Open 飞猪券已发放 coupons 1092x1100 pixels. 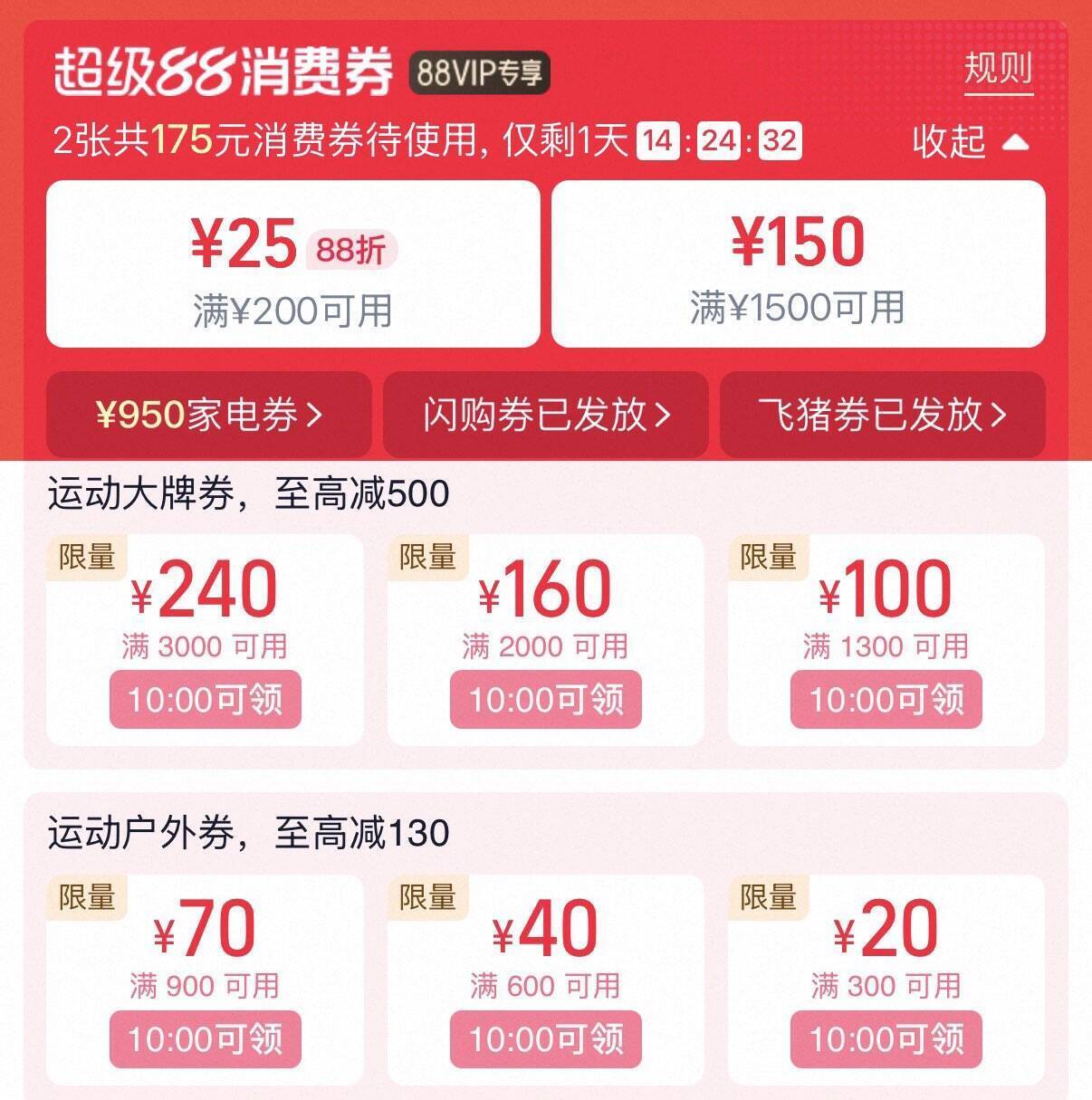pos(882,415)
